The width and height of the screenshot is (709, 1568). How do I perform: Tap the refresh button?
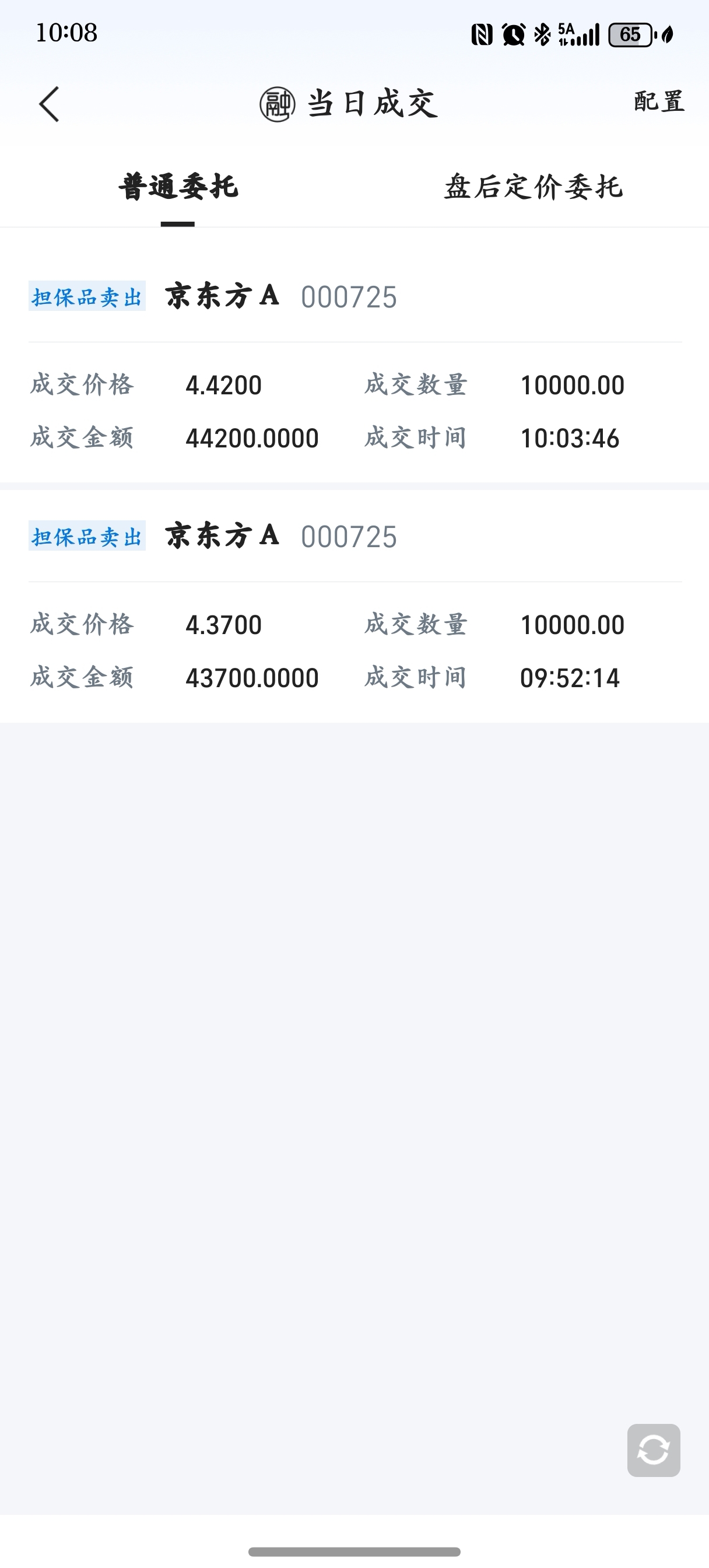click(654, 1450)
